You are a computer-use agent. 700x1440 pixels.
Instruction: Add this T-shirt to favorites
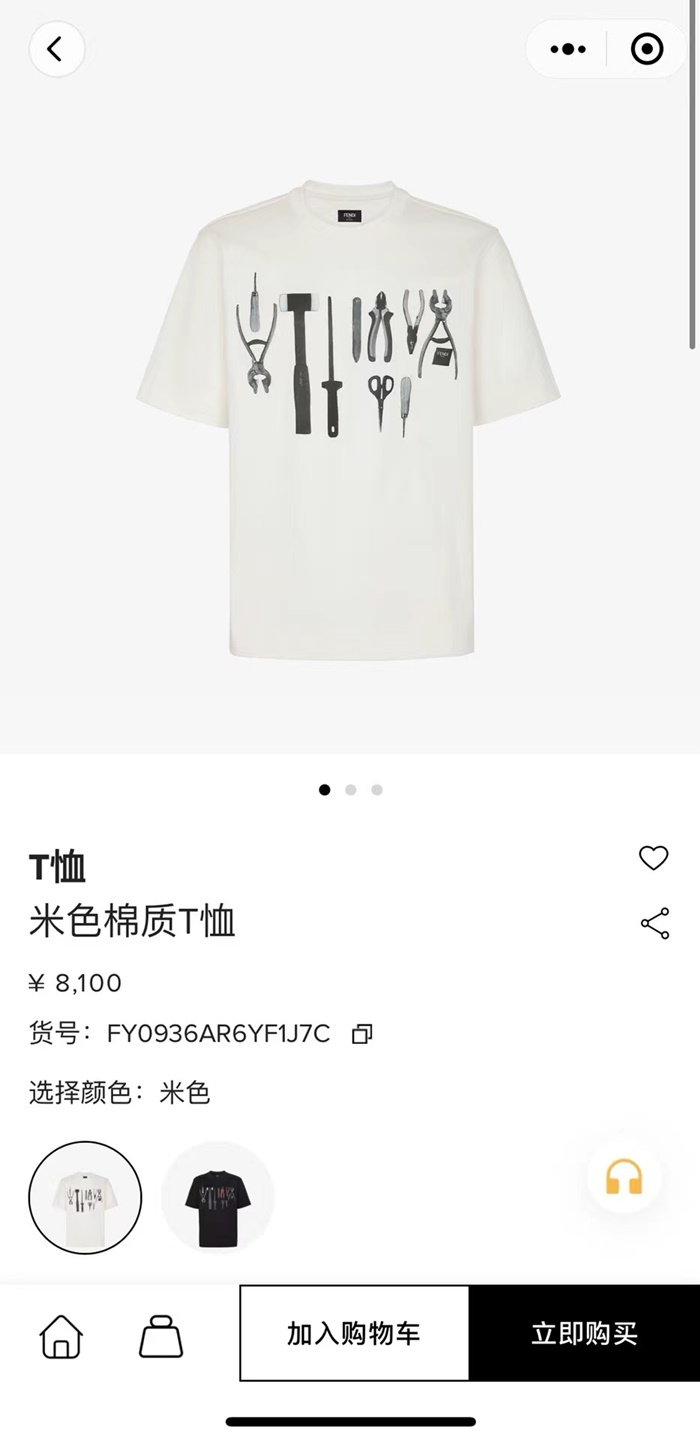coord(653,858)
